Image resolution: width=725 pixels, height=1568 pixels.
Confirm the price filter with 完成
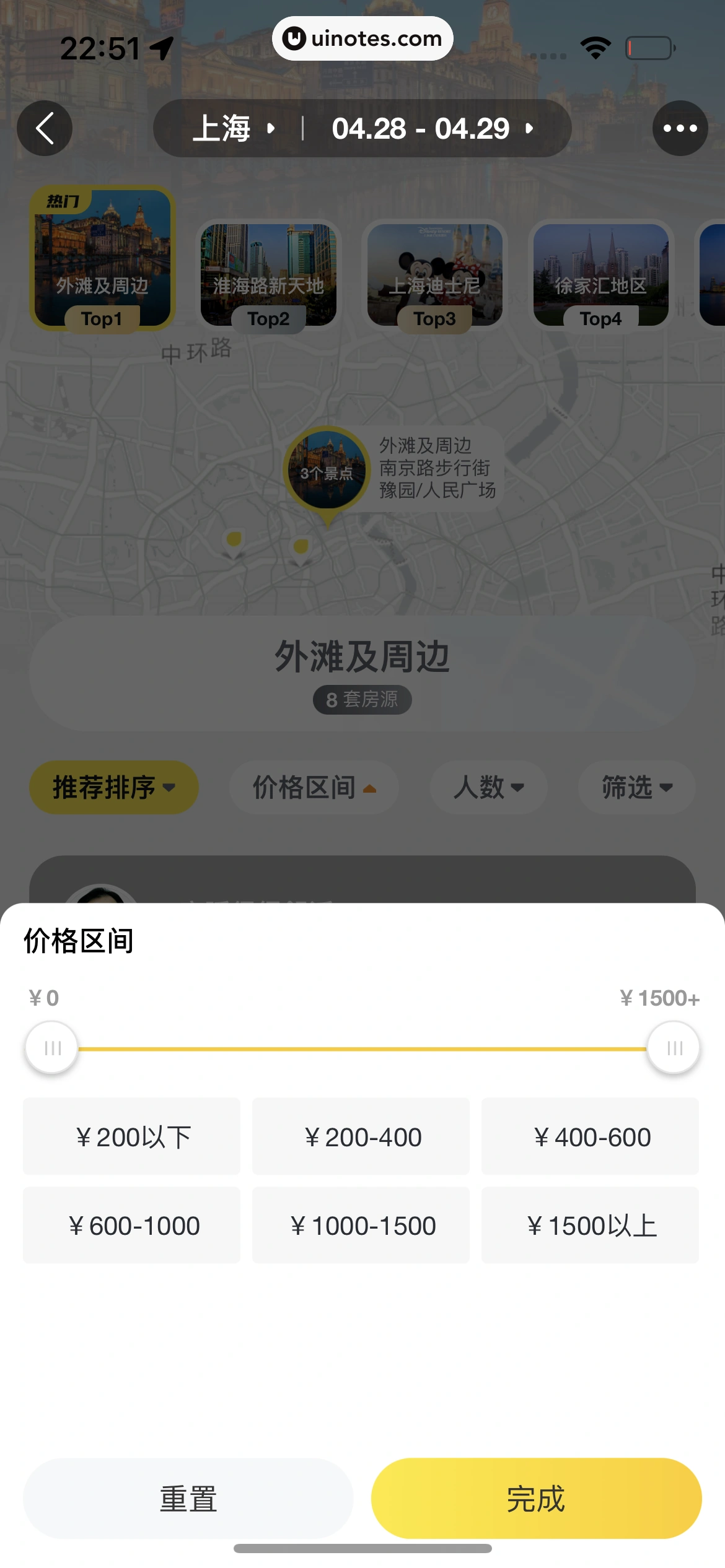(536, 1499)
